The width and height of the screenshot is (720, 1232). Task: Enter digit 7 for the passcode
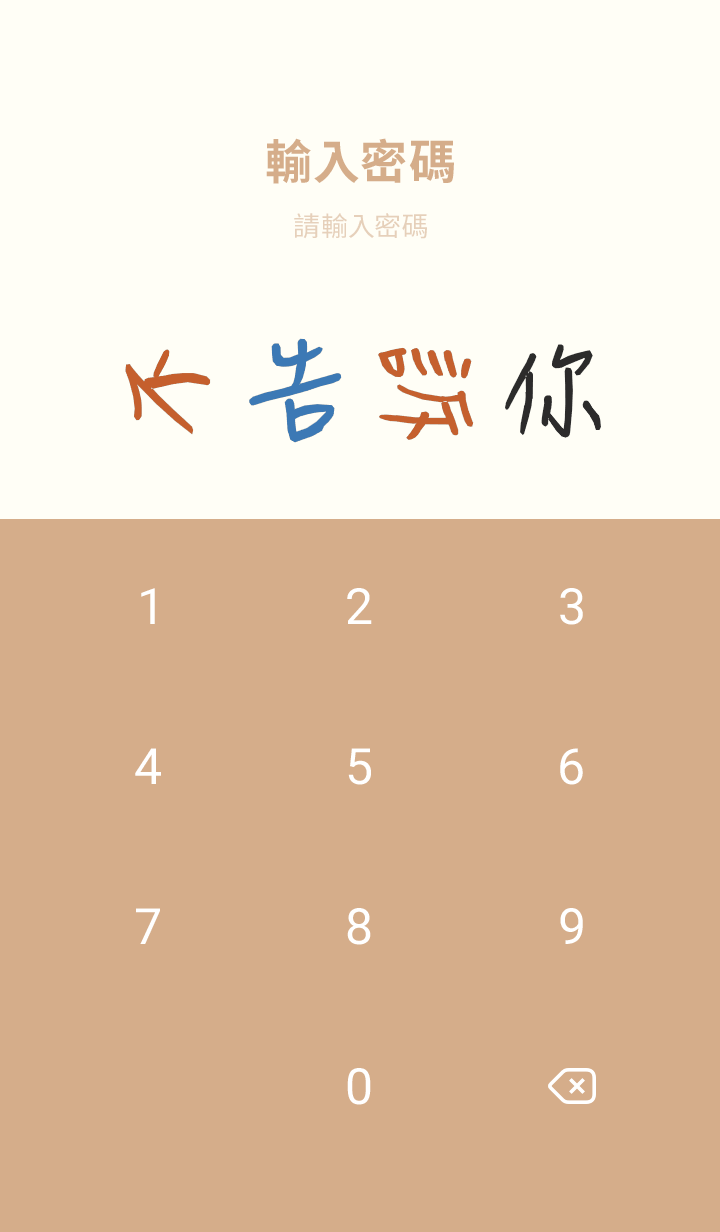pyautogui.click(x=148, y=927)
